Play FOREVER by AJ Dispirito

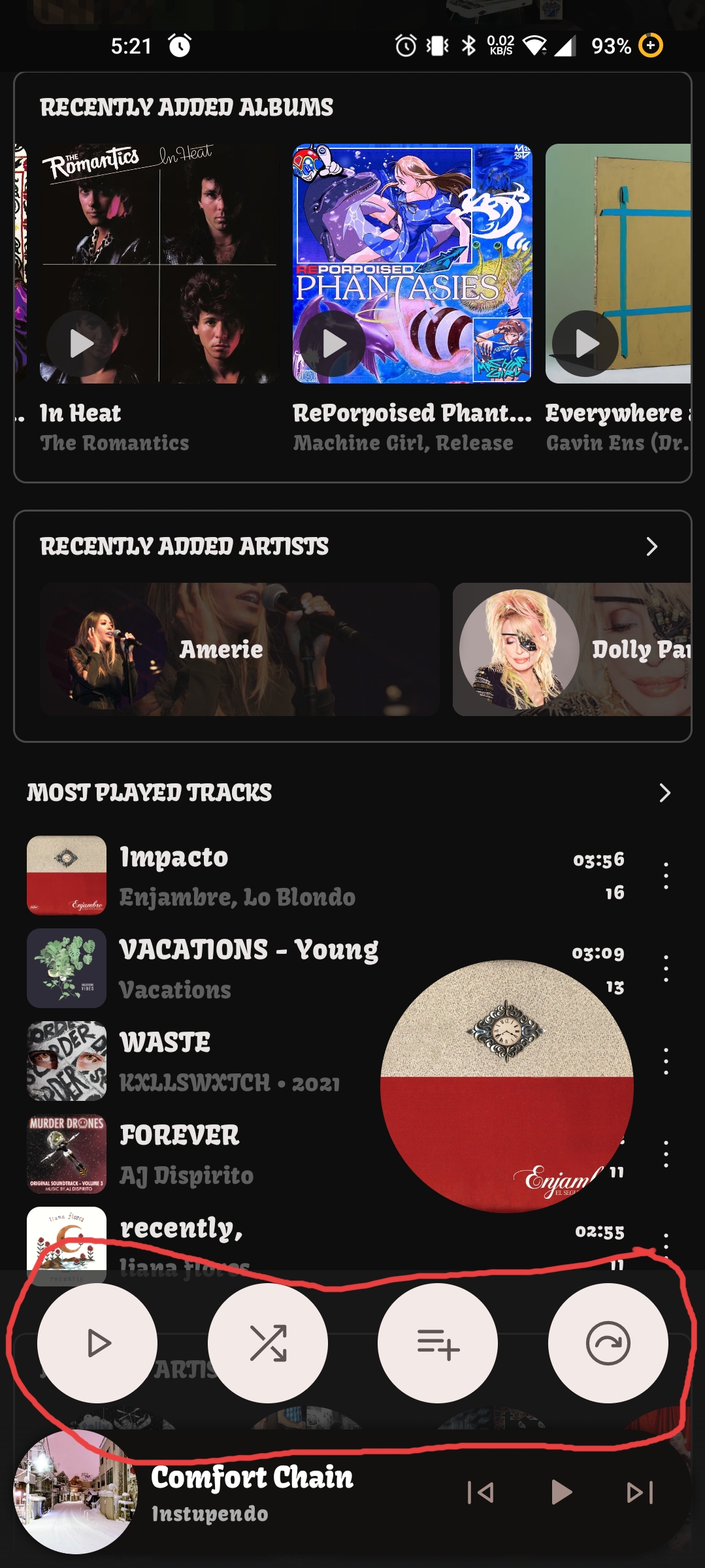coord(196,1154)
